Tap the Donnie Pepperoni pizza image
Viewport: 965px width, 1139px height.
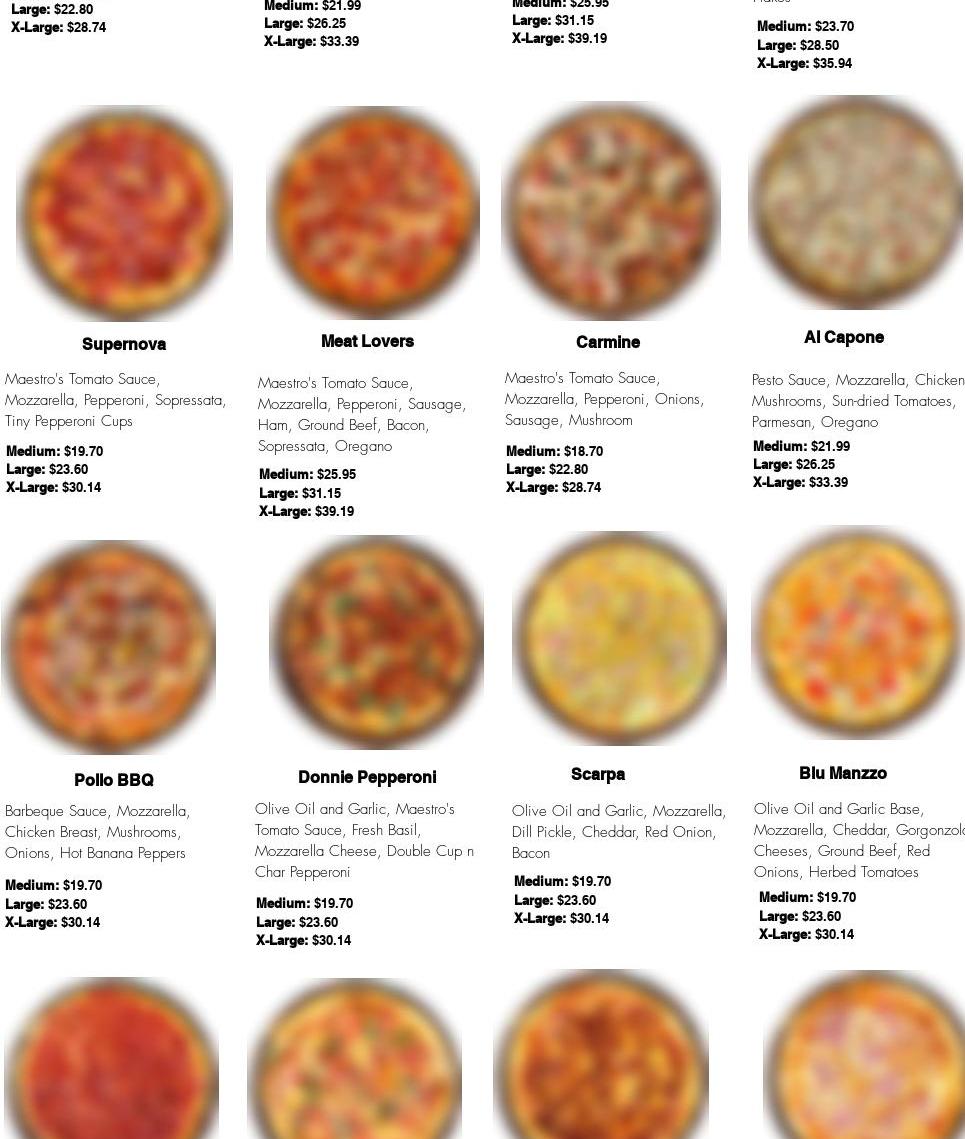376,642
